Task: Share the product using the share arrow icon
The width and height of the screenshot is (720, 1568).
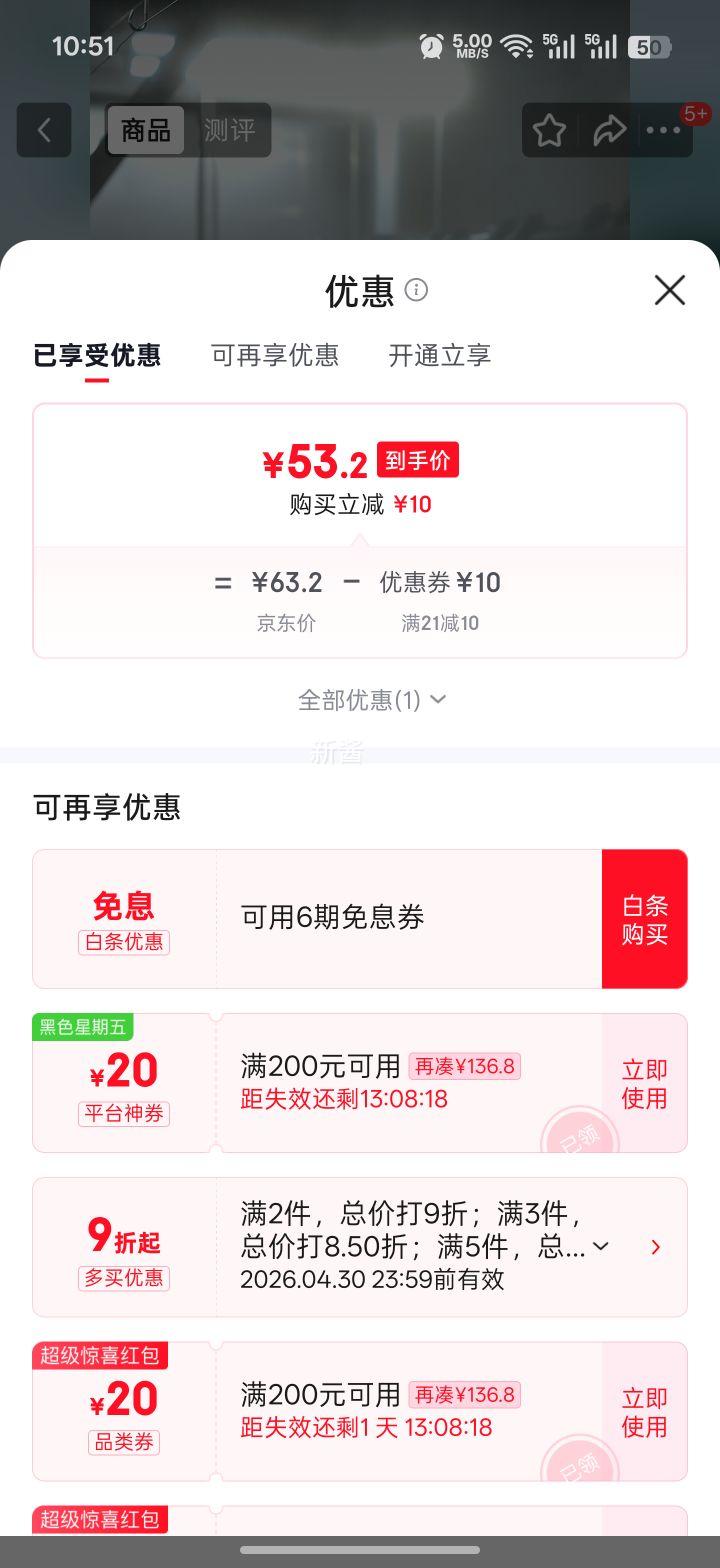Action: [611, 130]
